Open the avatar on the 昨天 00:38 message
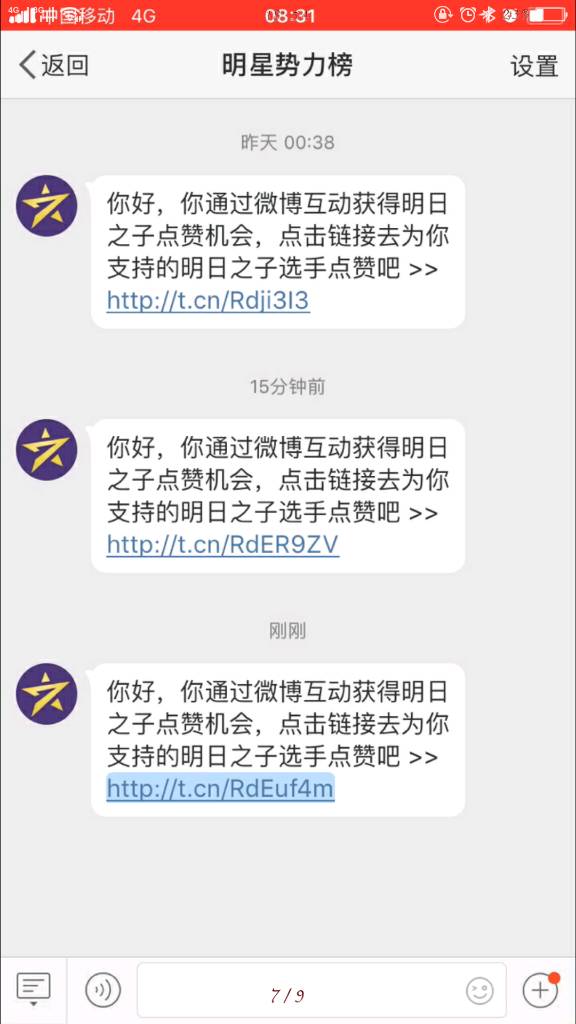 pyautogui.click(x=46, y=206)
